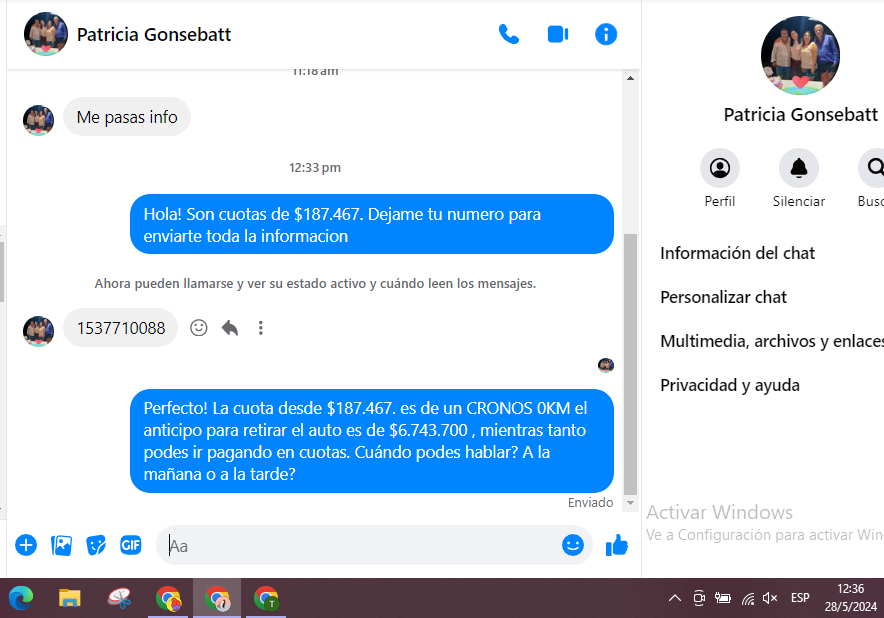Send a thumbs-up like
This screenshot has height=618, width=884.
click(617, 545)
